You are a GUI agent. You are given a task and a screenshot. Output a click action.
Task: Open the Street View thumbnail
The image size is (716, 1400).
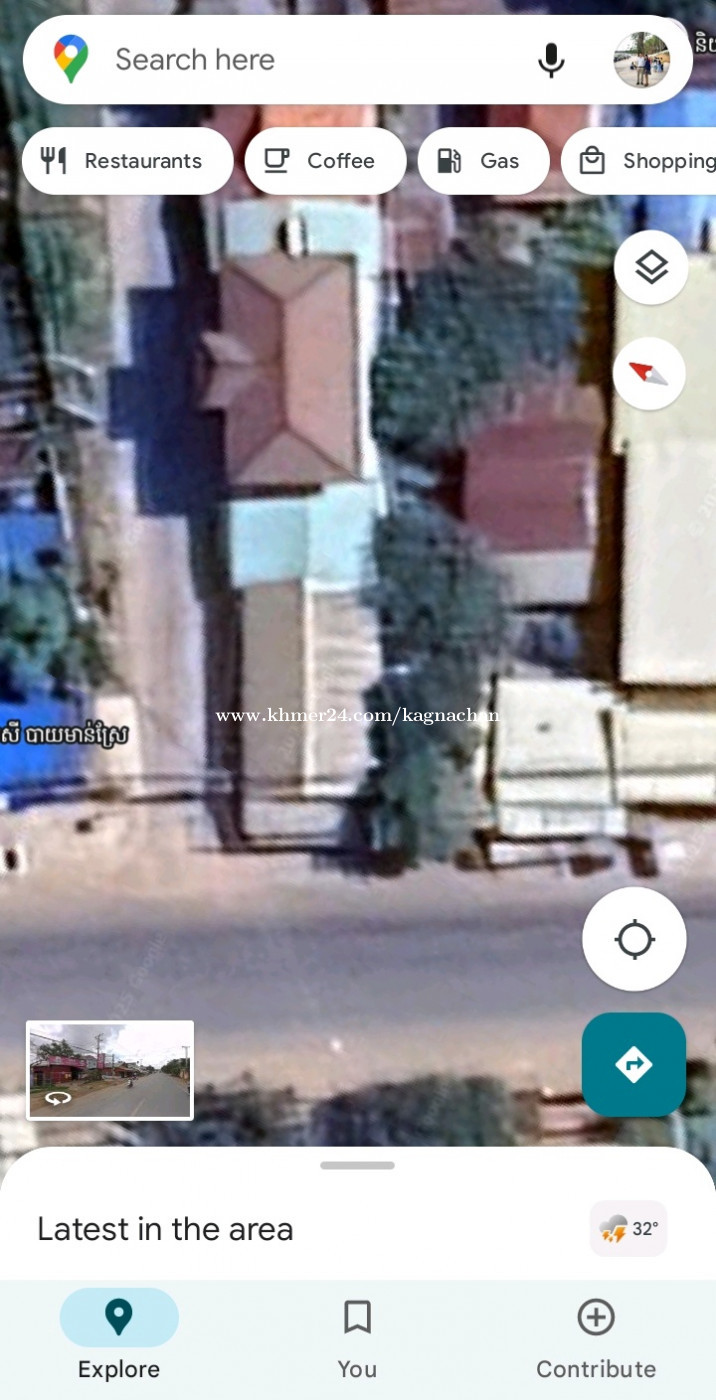pyautogui.click(x=110, y=1070)
